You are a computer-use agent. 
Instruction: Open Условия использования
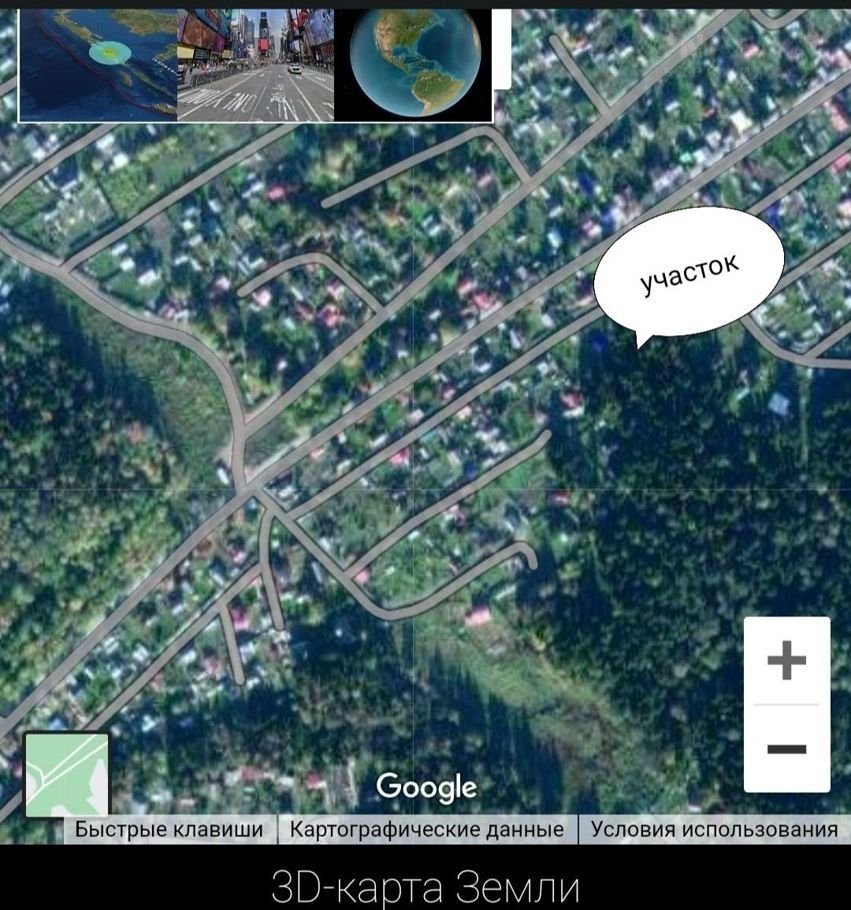[714, 830]
